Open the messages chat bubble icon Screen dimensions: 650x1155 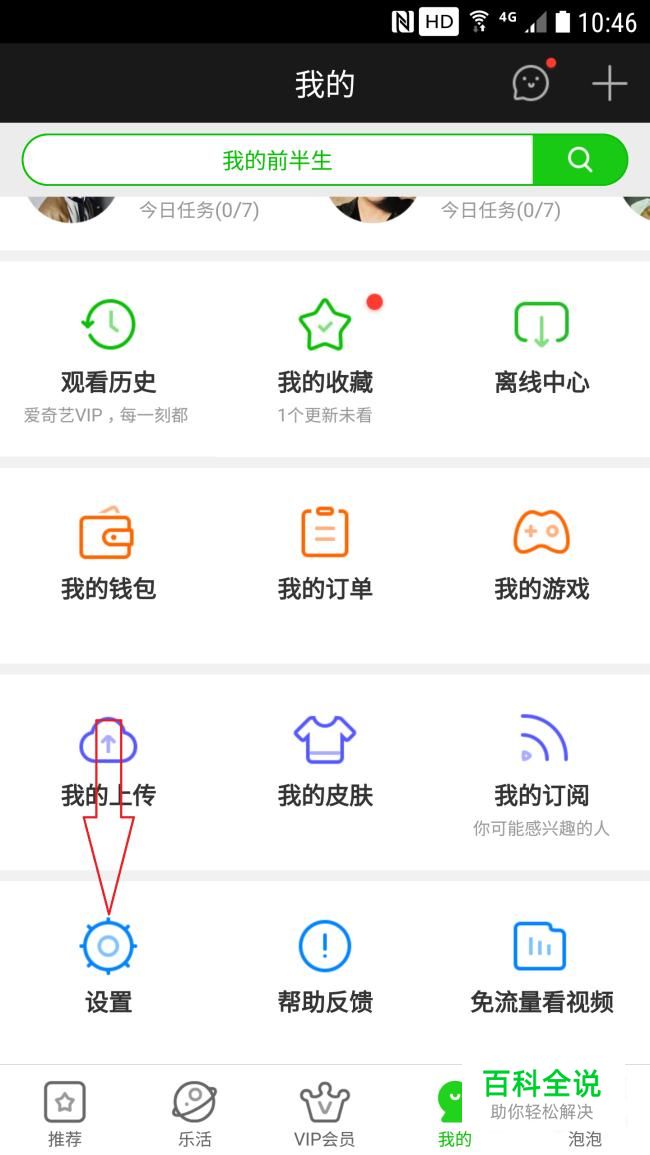(531, 84)
